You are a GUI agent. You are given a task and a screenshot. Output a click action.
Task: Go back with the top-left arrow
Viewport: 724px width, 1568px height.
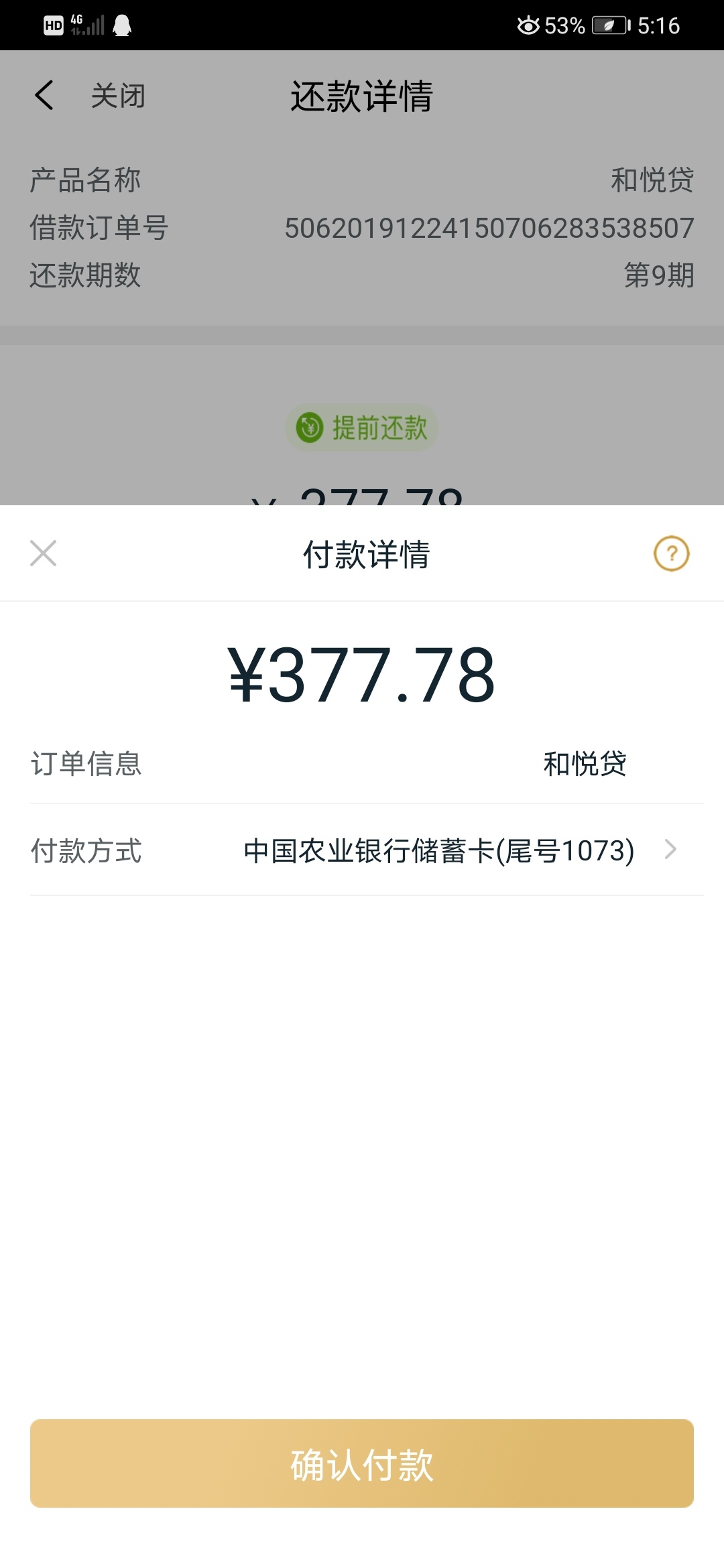point(44,95)
